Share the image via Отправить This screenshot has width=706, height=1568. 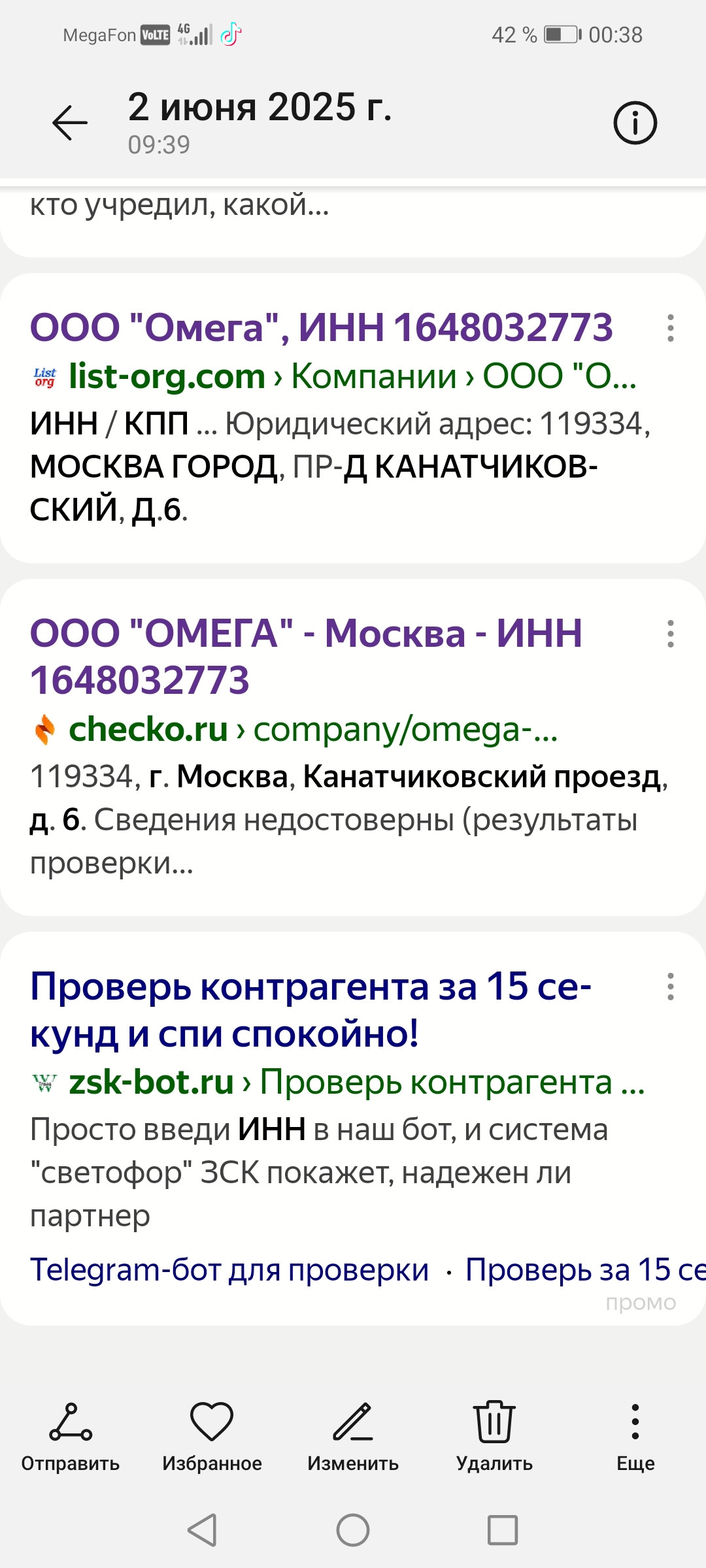pos(71,1437)
